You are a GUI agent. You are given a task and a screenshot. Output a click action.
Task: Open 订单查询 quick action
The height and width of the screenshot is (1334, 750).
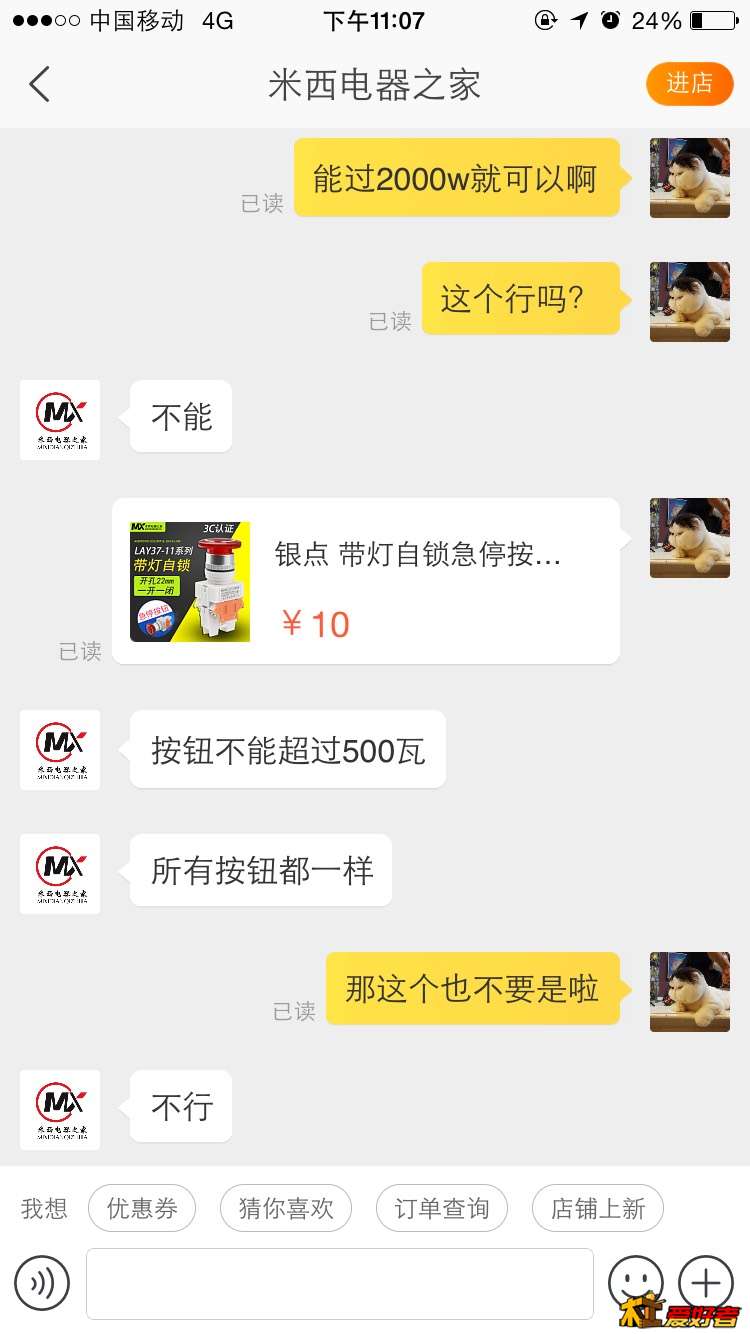(441, 1208)
